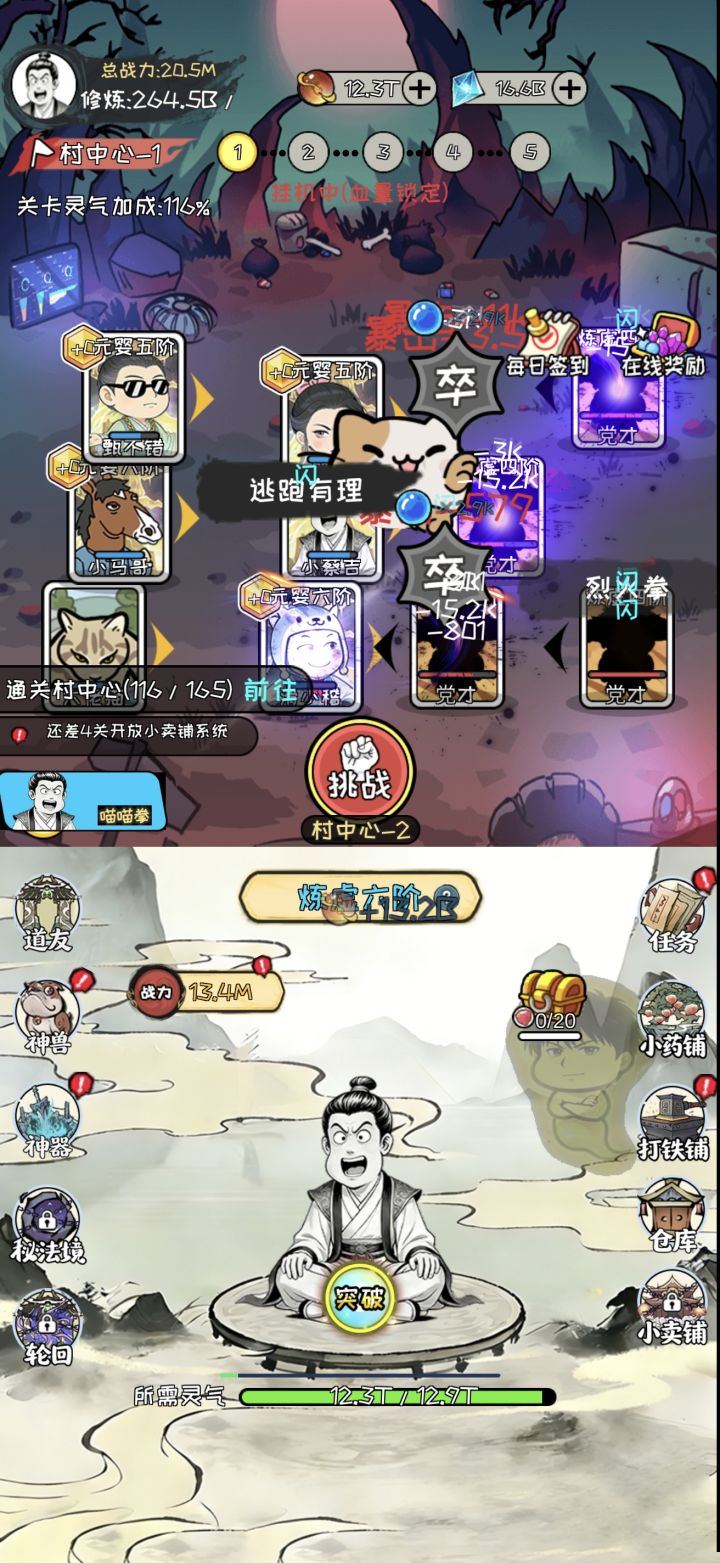Open the 神兽 (Divine Beast) panel

[45, 1013]
